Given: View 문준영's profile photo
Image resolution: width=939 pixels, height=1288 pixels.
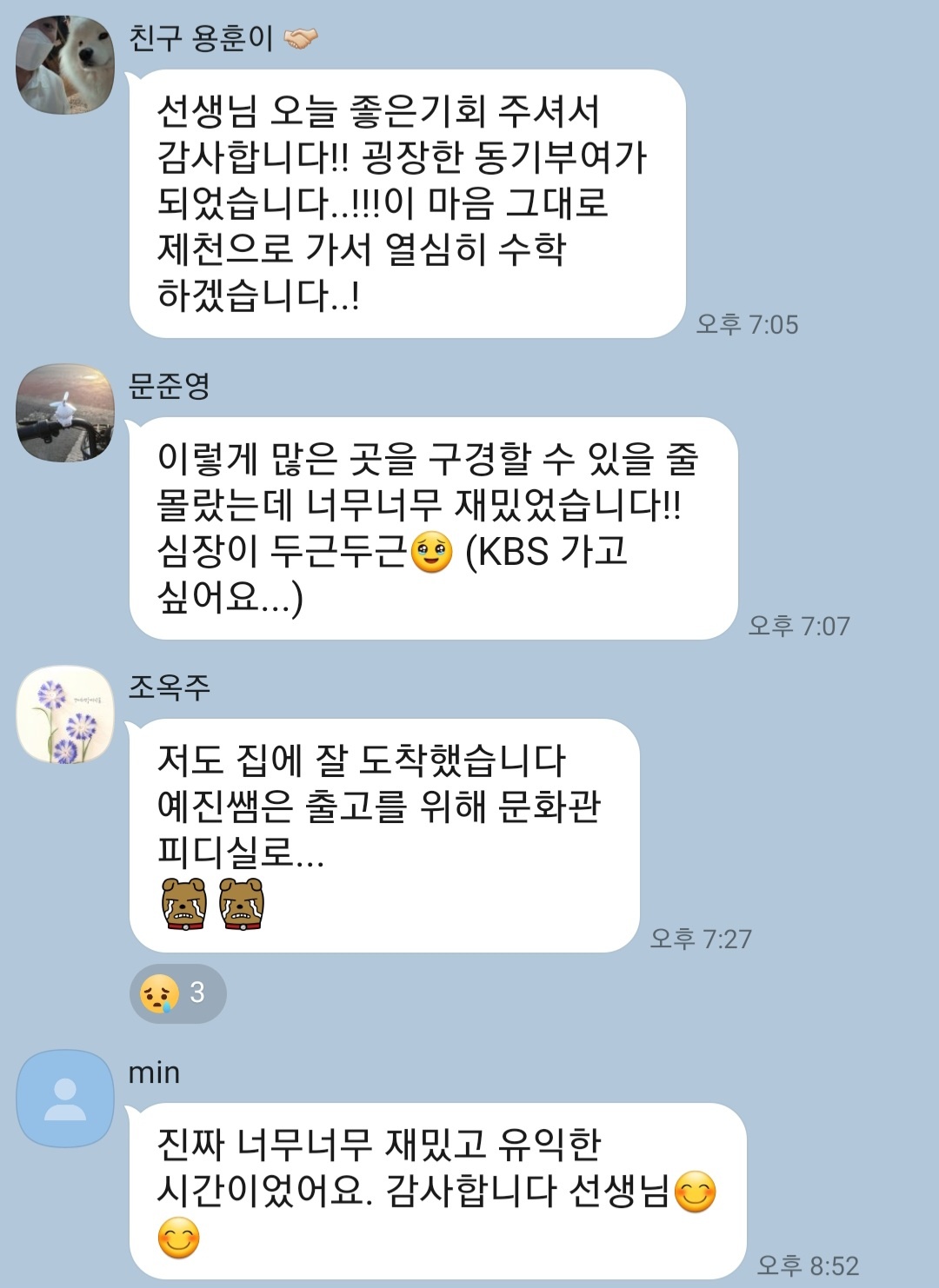Looking at the screenshot, I should pyautogui.click(x=65, y=413).
